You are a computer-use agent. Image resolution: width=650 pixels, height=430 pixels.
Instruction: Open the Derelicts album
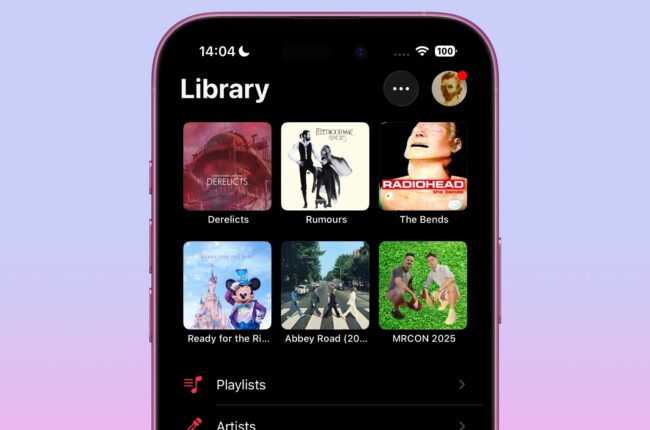(x=227, y=166)
